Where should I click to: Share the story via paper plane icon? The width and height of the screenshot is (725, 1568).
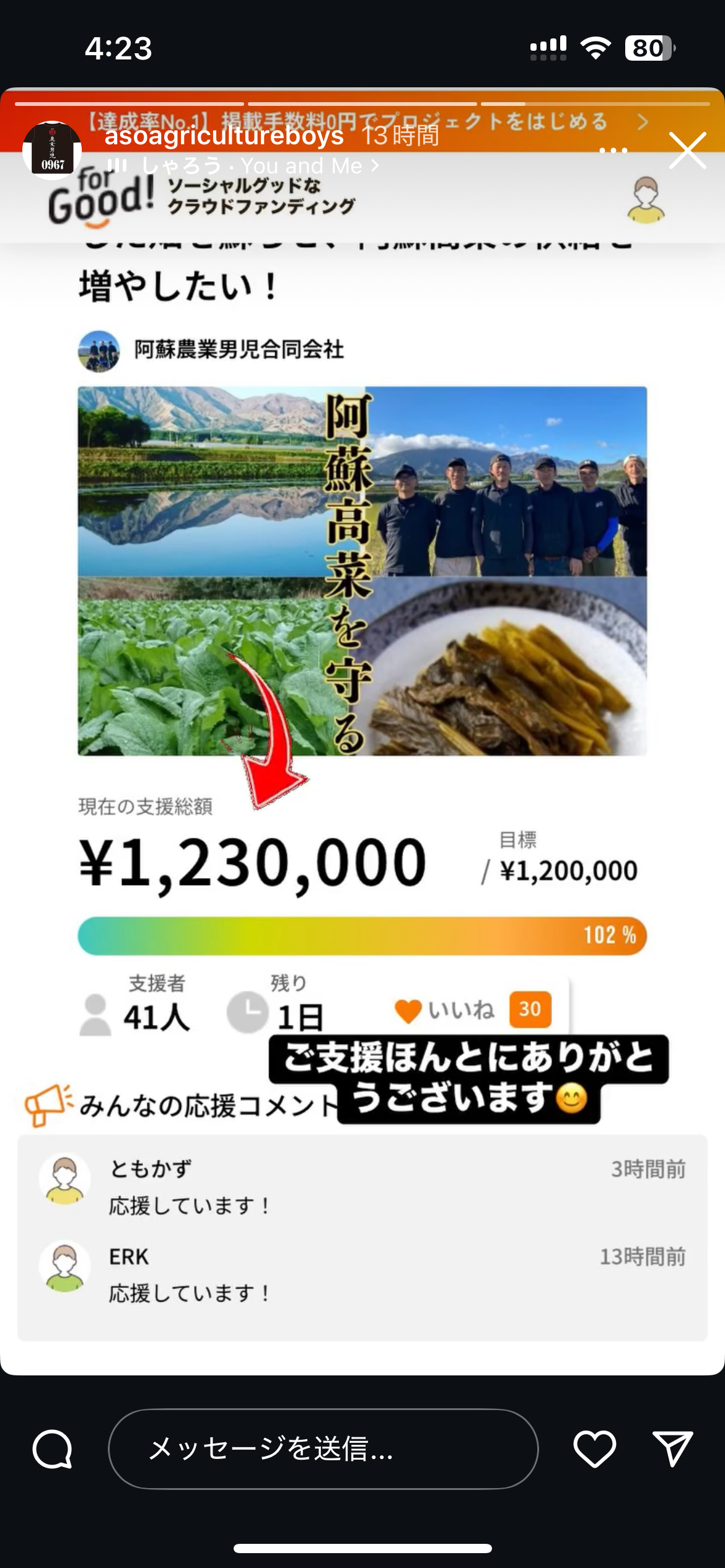(x=673, y=1449)
